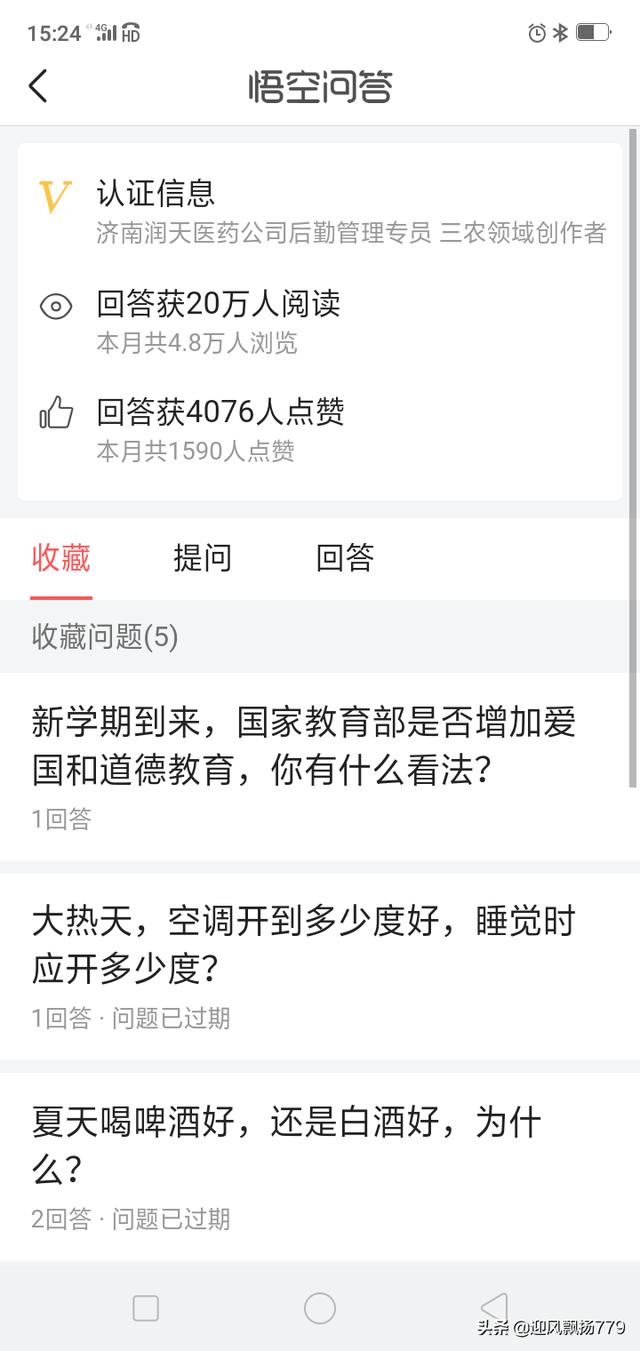Viewport: 640px width, 1351px height.
Task: Select the 收藏 tab
Action: (x=61, y=557)
